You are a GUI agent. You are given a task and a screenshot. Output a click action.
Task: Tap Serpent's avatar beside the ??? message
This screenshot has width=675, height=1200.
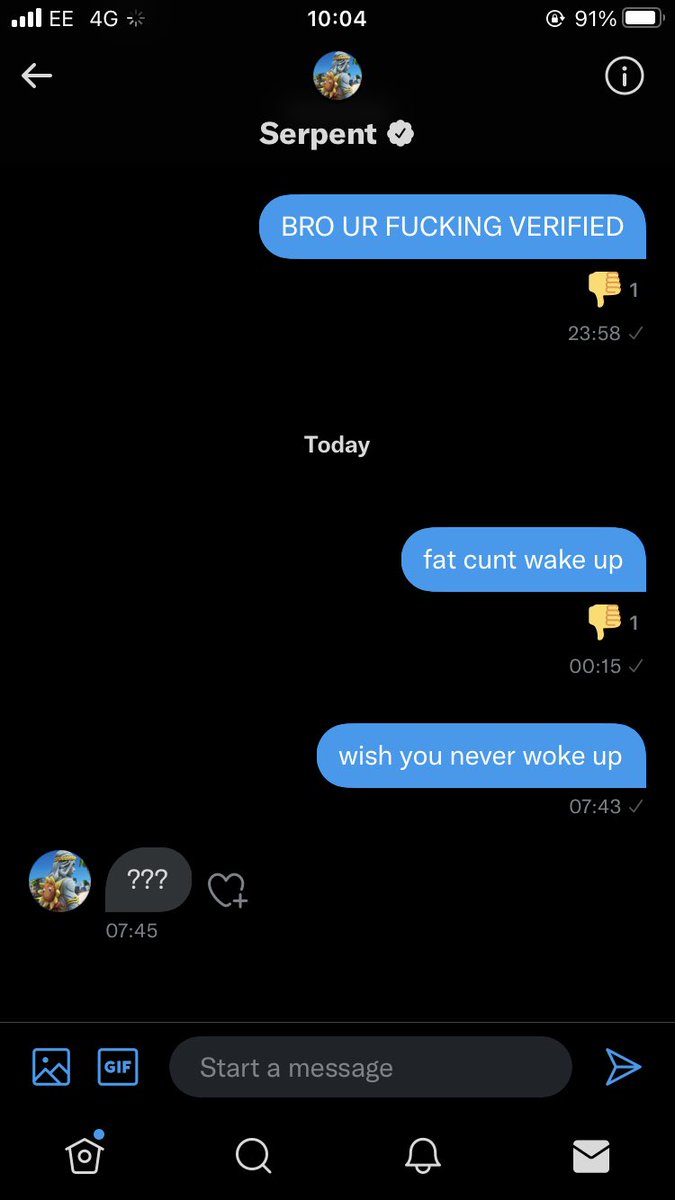click(x=60, y=881)
